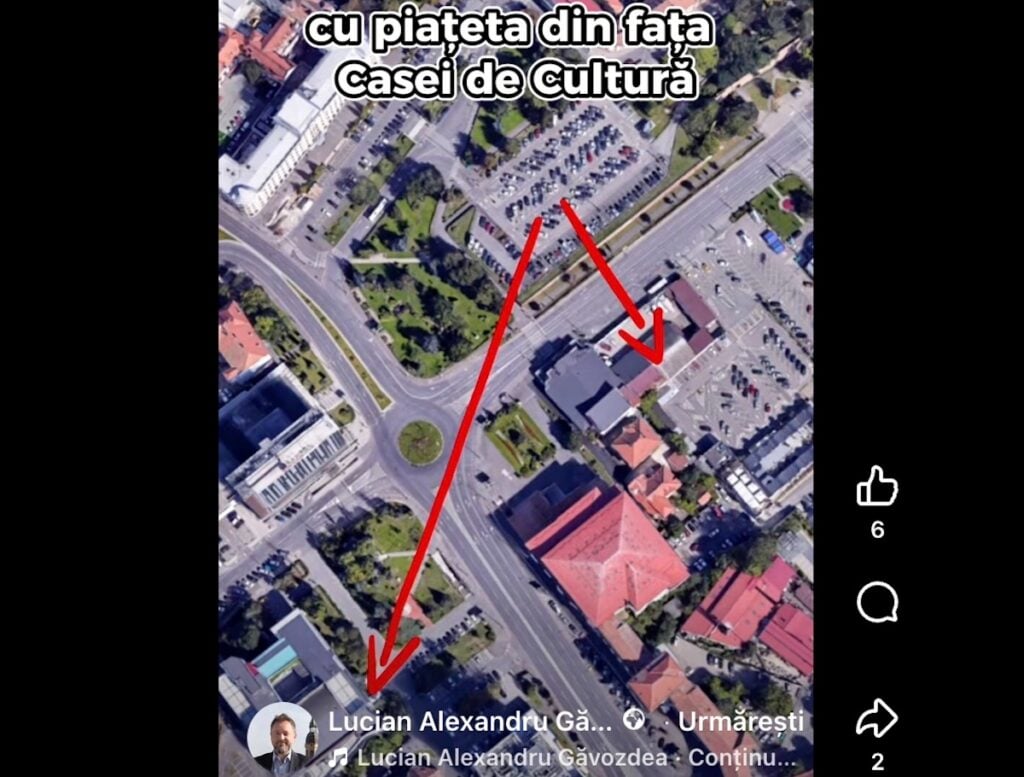This screenshot has height=777, width=1024.
Task: Tap Urmărești next to the author name
Action: tap(740, 721)
